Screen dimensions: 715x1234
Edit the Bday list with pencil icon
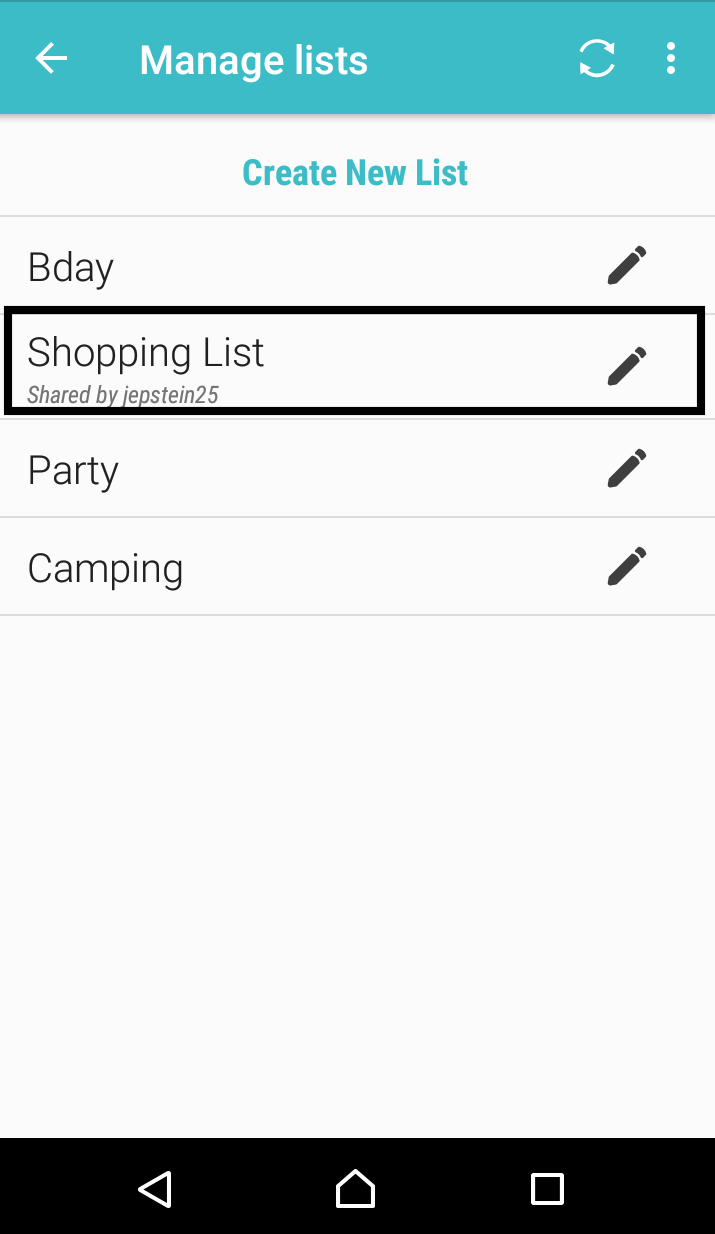pos(627,266)
